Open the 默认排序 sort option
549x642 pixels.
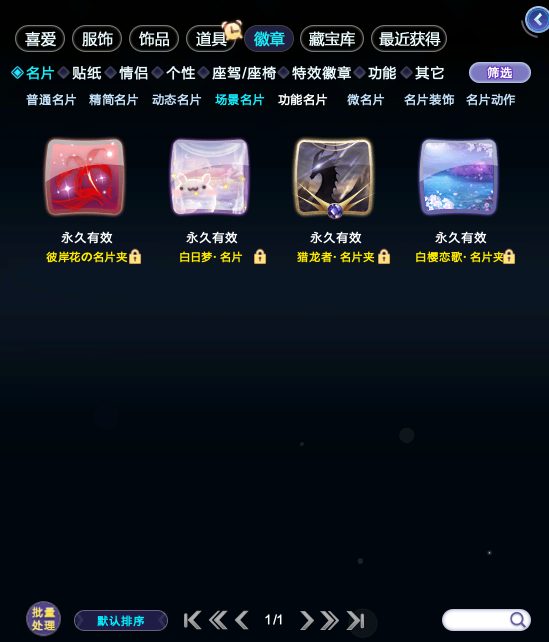(x=121, y=621)
